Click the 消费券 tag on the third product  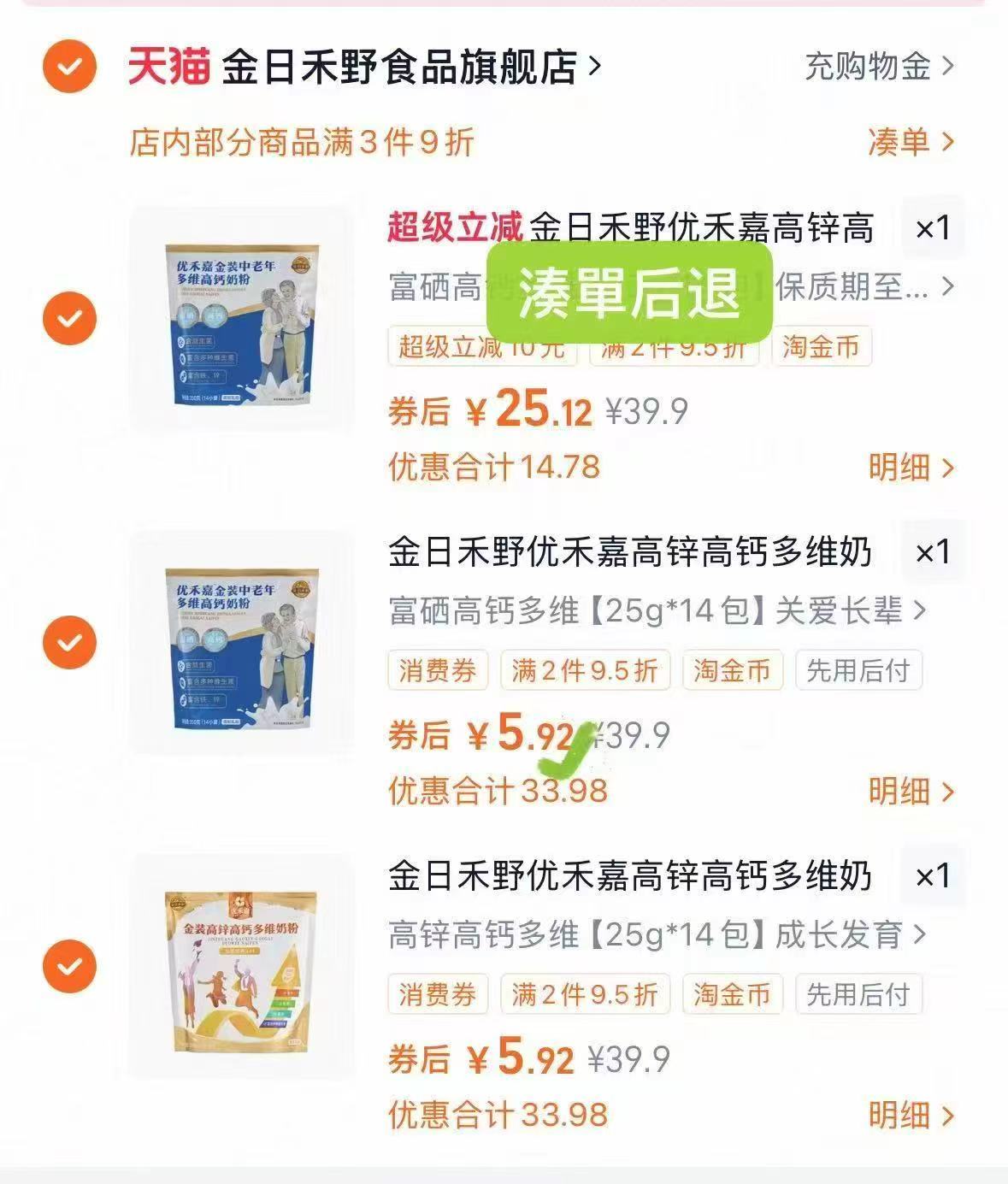pos(438,994)
